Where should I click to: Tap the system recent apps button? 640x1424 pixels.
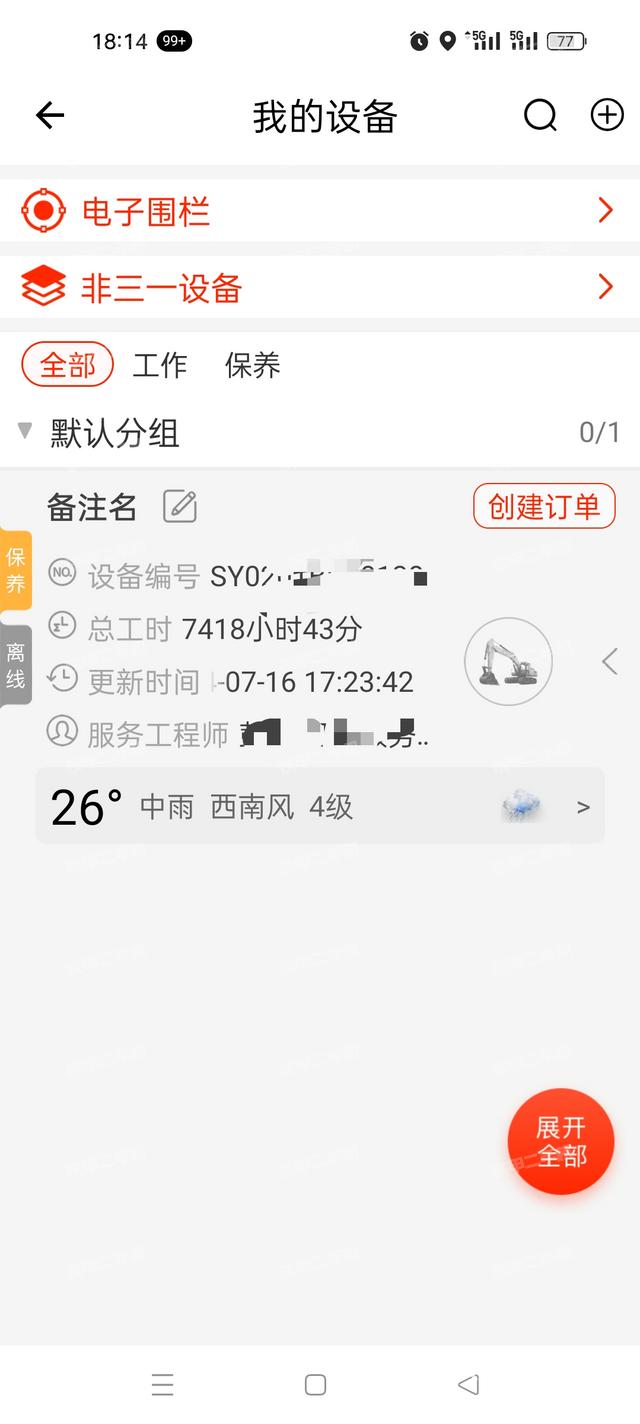[162, 1384]
